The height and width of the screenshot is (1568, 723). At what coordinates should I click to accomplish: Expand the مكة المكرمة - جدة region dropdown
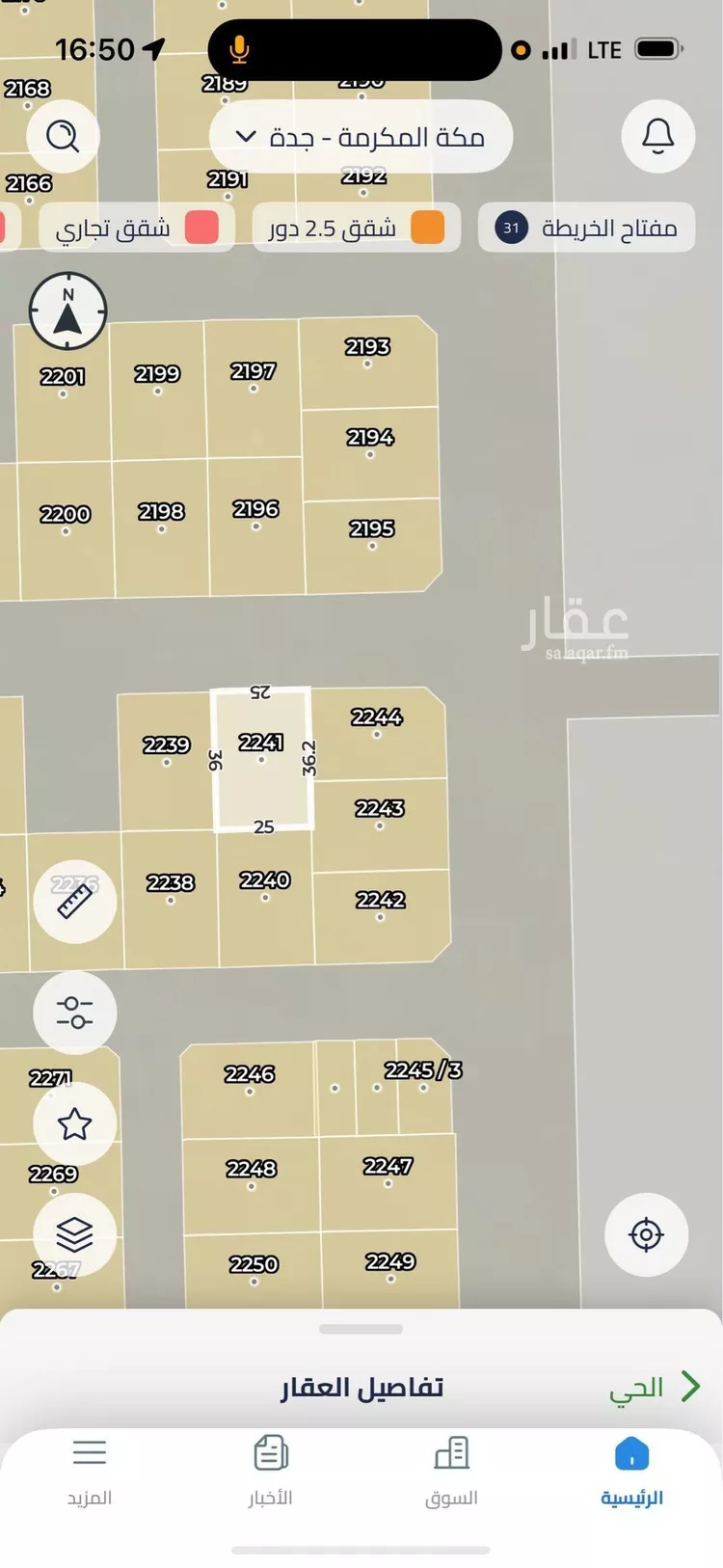pos(361,137)
